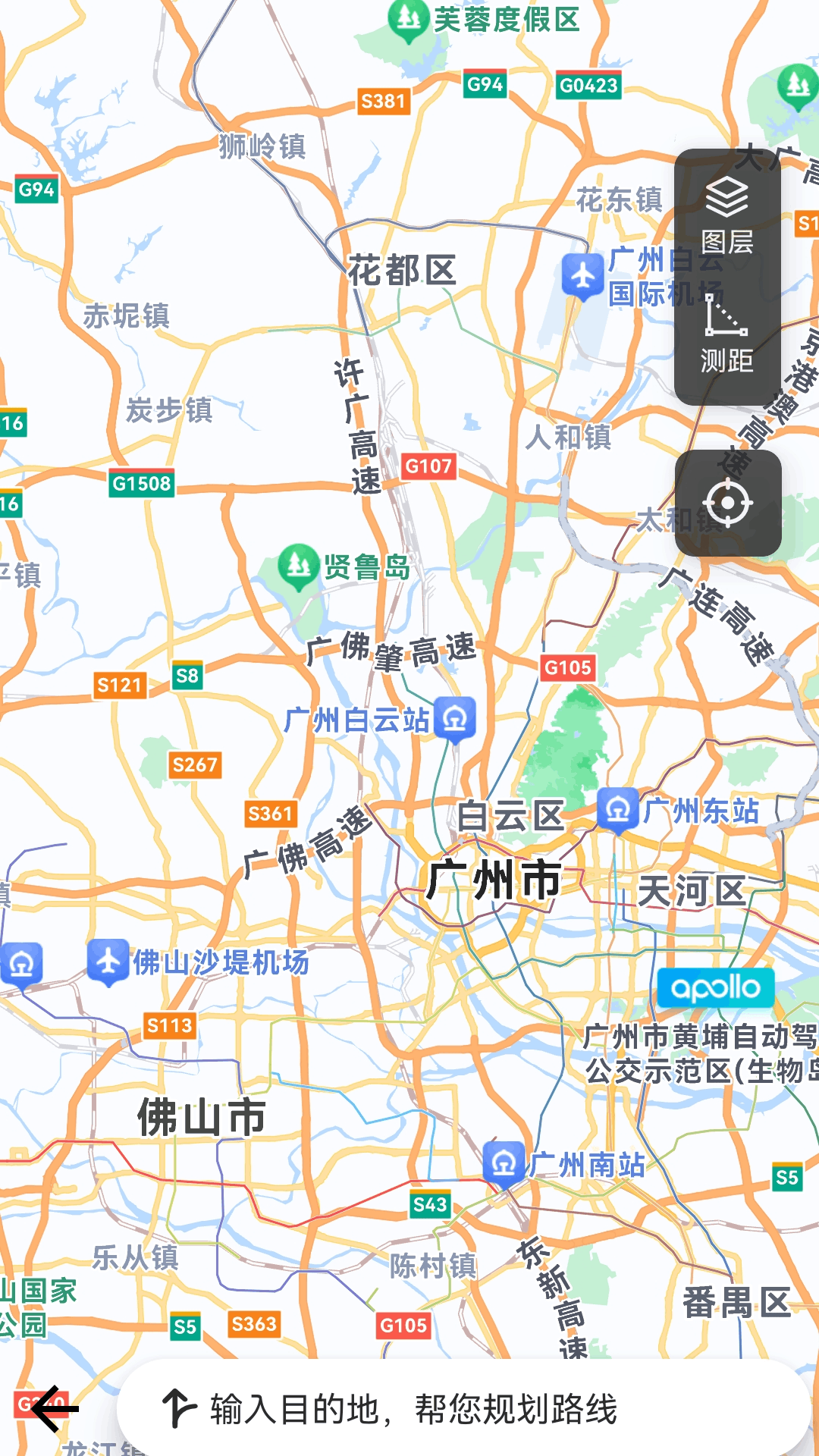
Task: Open the apollo autonomous driving zone marker
Action: [x=716, y=988]
